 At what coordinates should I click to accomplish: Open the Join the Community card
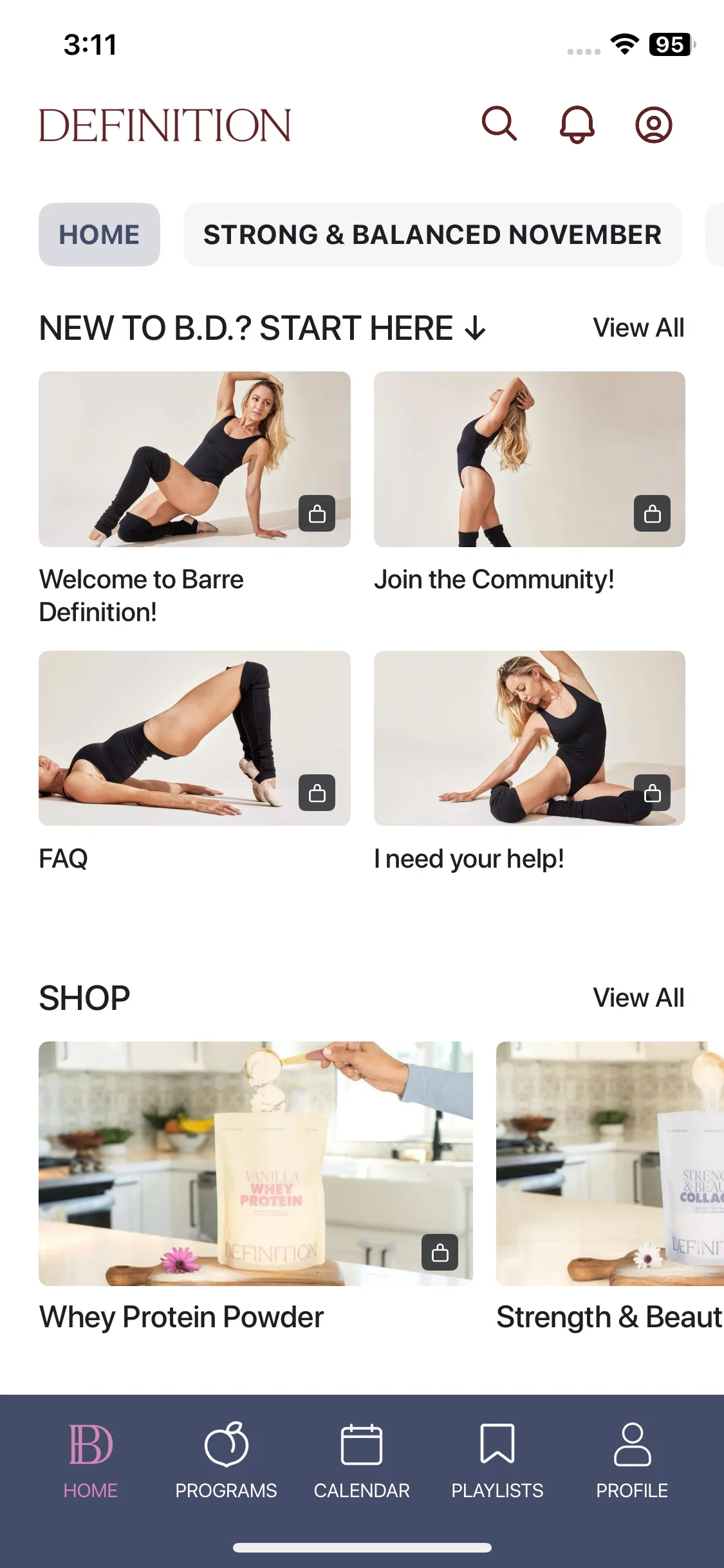coord(529,460)
